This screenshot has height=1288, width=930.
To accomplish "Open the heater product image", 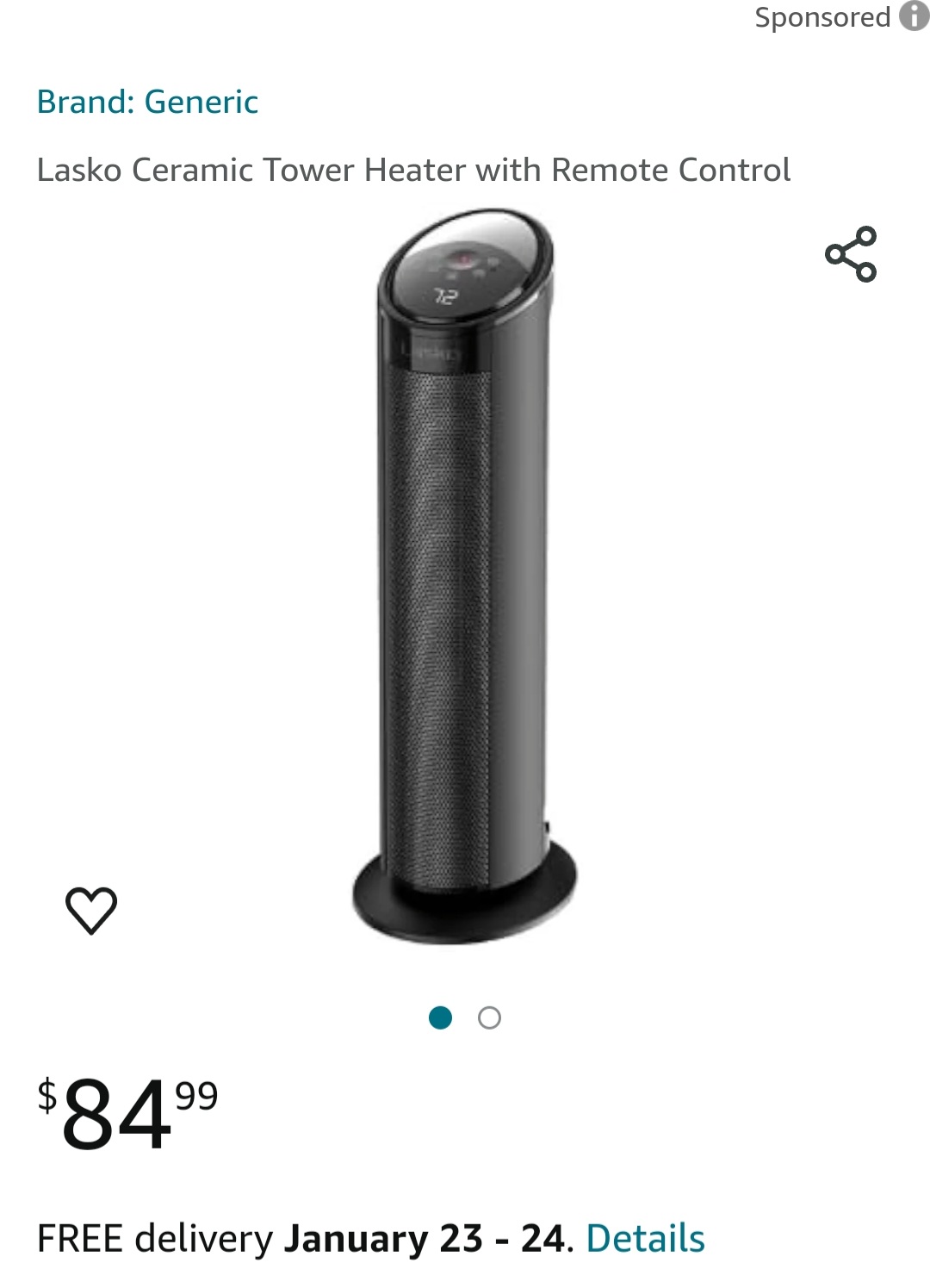I will (465, 577).
